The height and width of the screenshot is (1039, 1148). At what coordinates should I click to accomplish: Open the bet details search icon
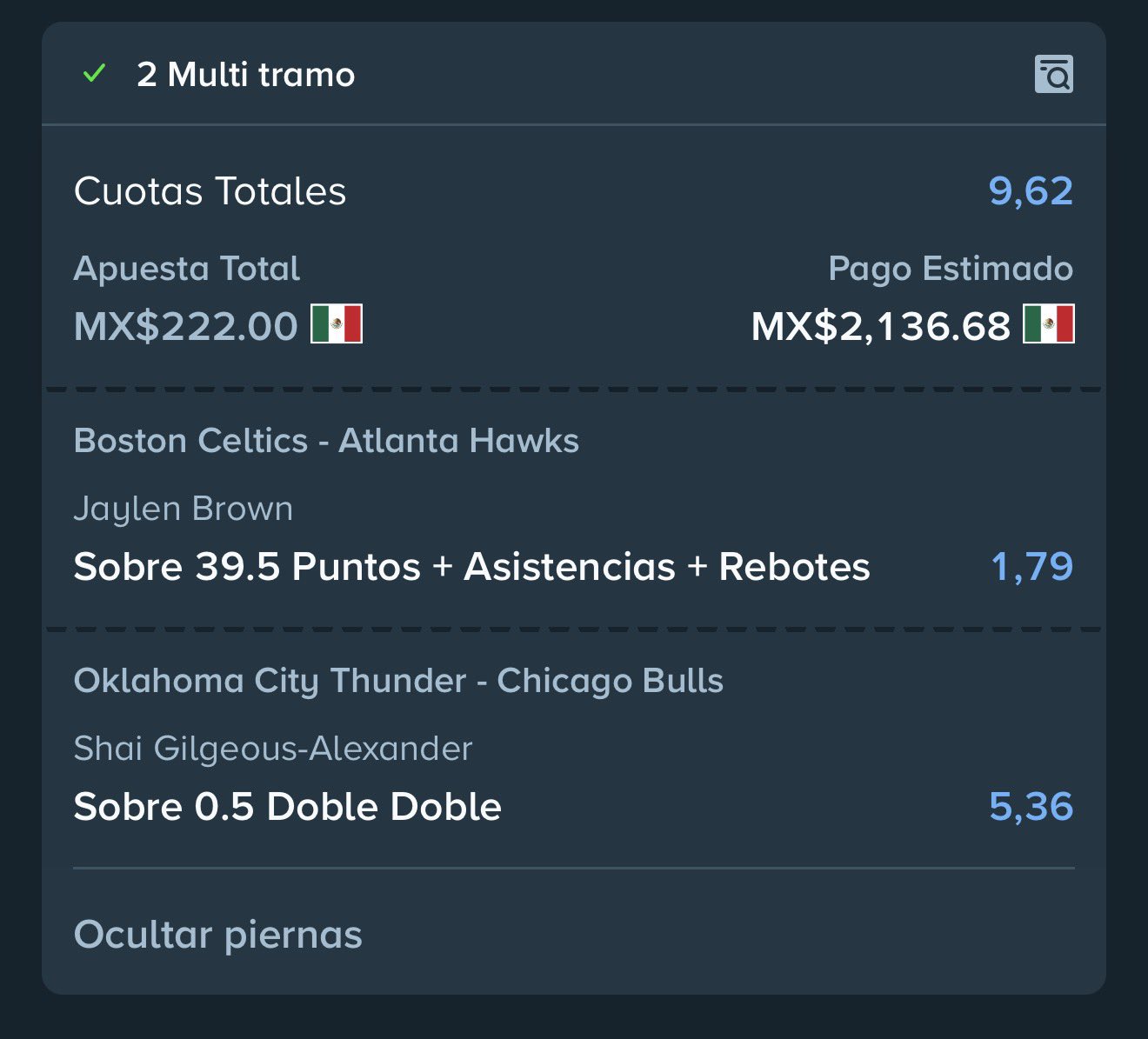click(1053, 75)
